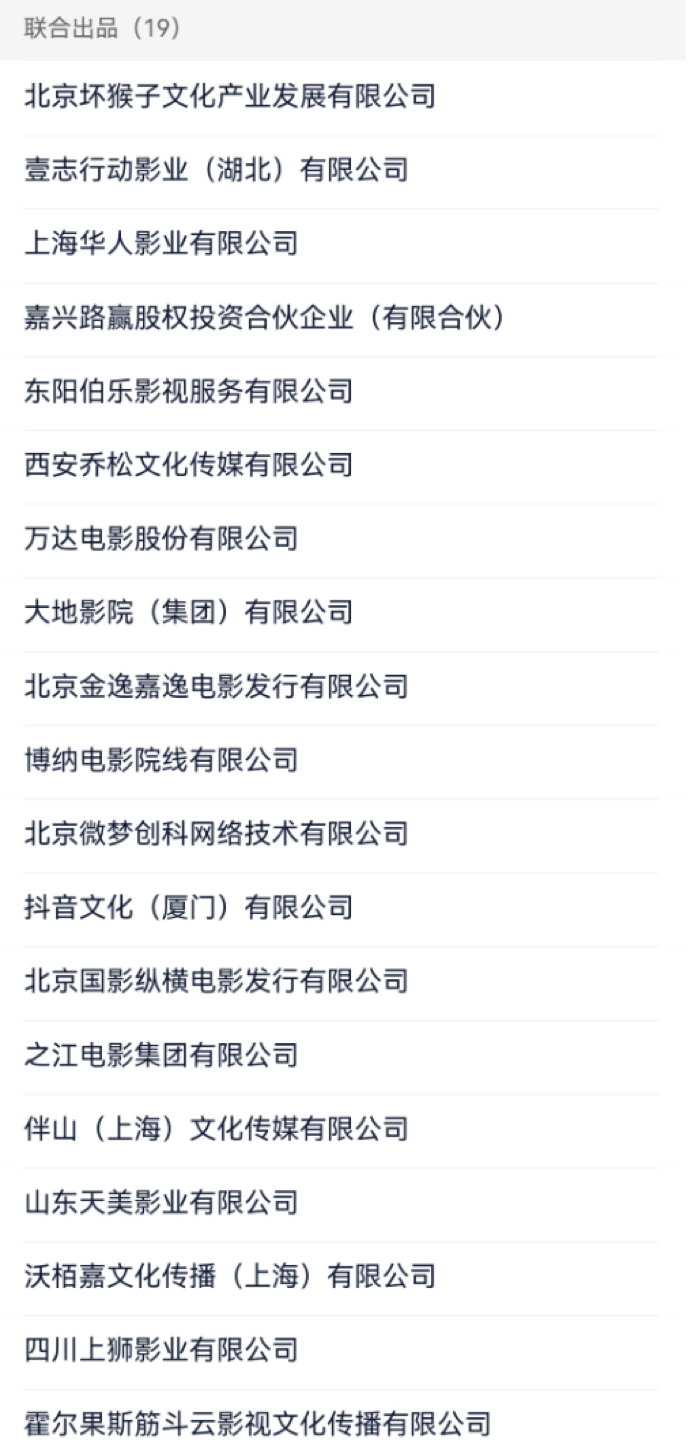View 北京国影纵横电影发行有限公司

coord(216,981)
